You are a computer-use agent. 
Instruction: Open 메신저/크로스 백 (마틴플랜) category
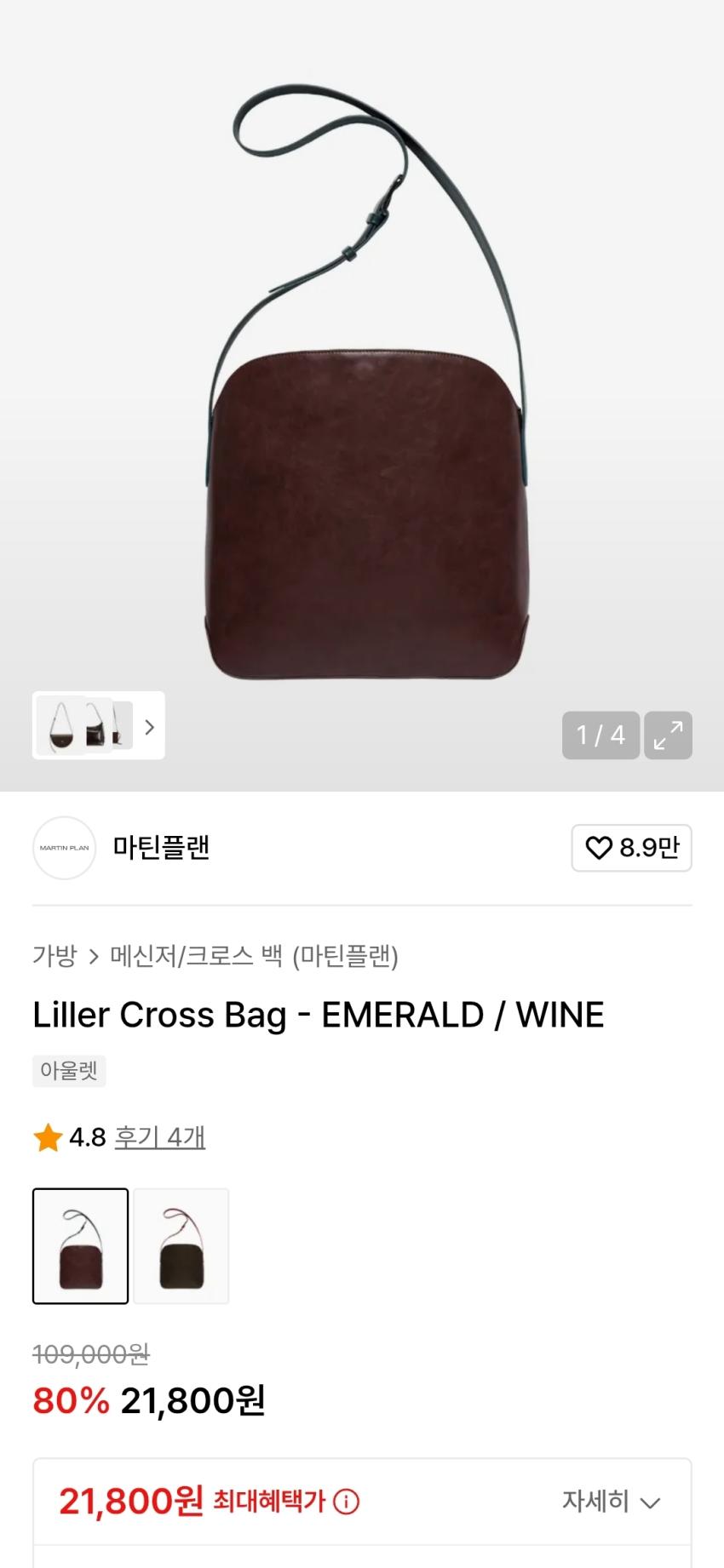pos(254,956)
